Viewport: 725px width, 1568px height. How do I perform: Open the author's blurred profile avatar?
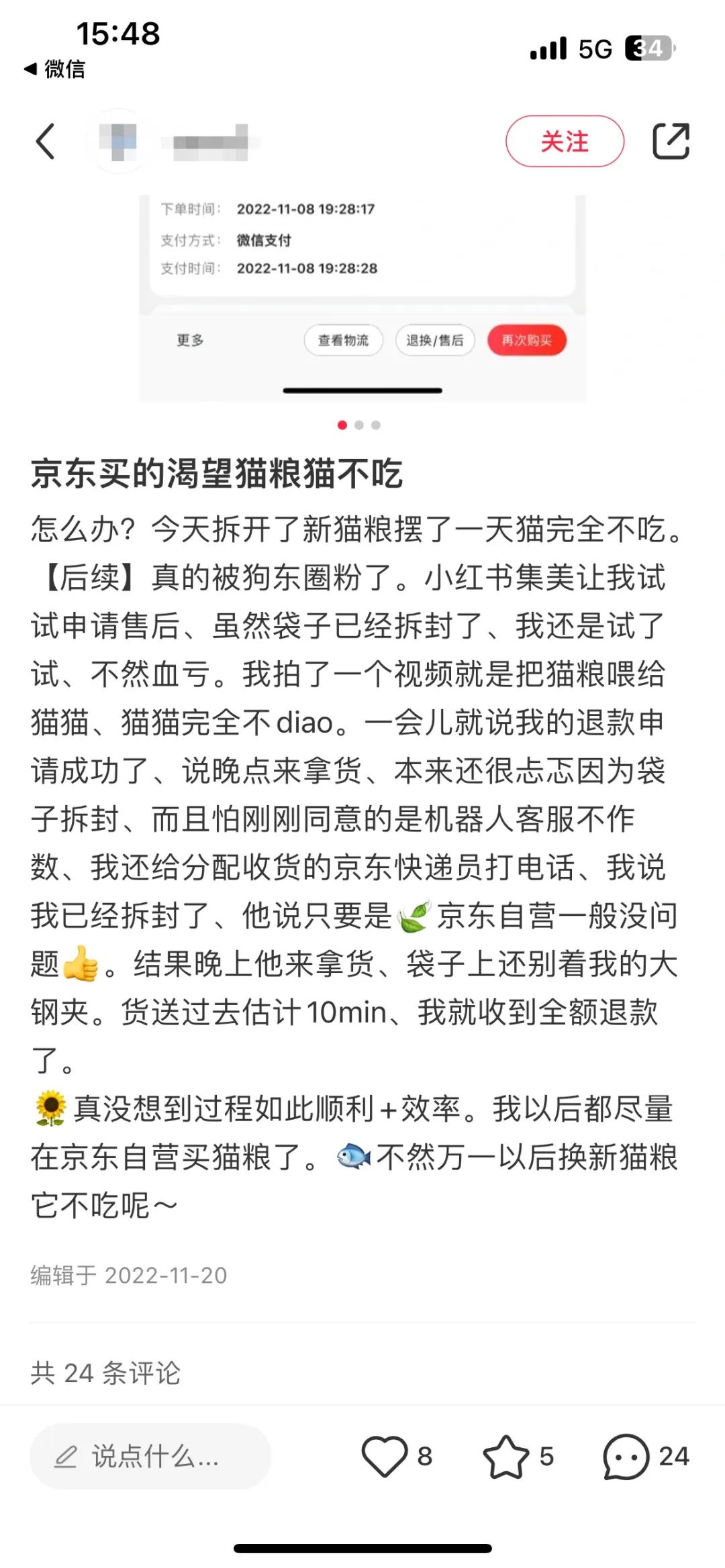click(x=119, y=142)
